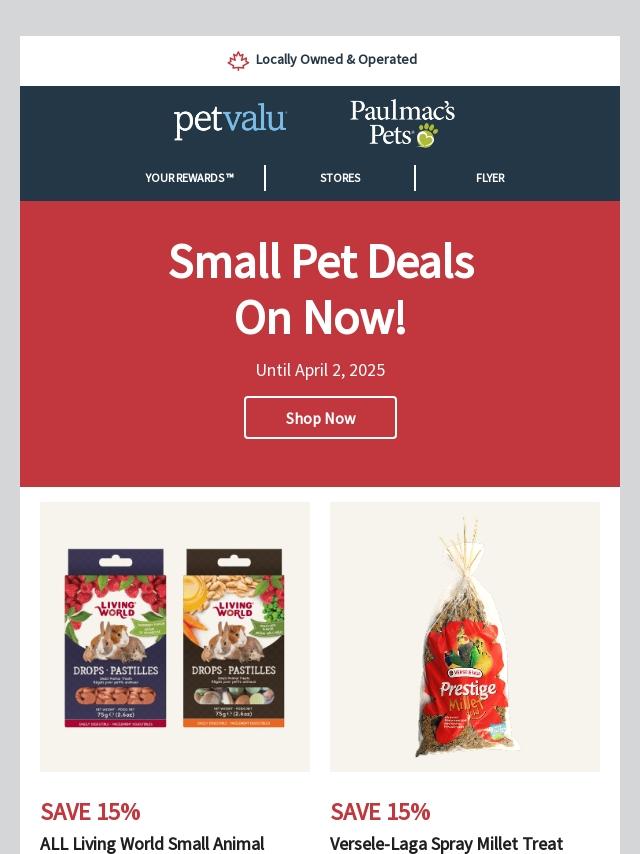Tap the Shop Now button
Viewport: 640px width, 854px height.
320,418
